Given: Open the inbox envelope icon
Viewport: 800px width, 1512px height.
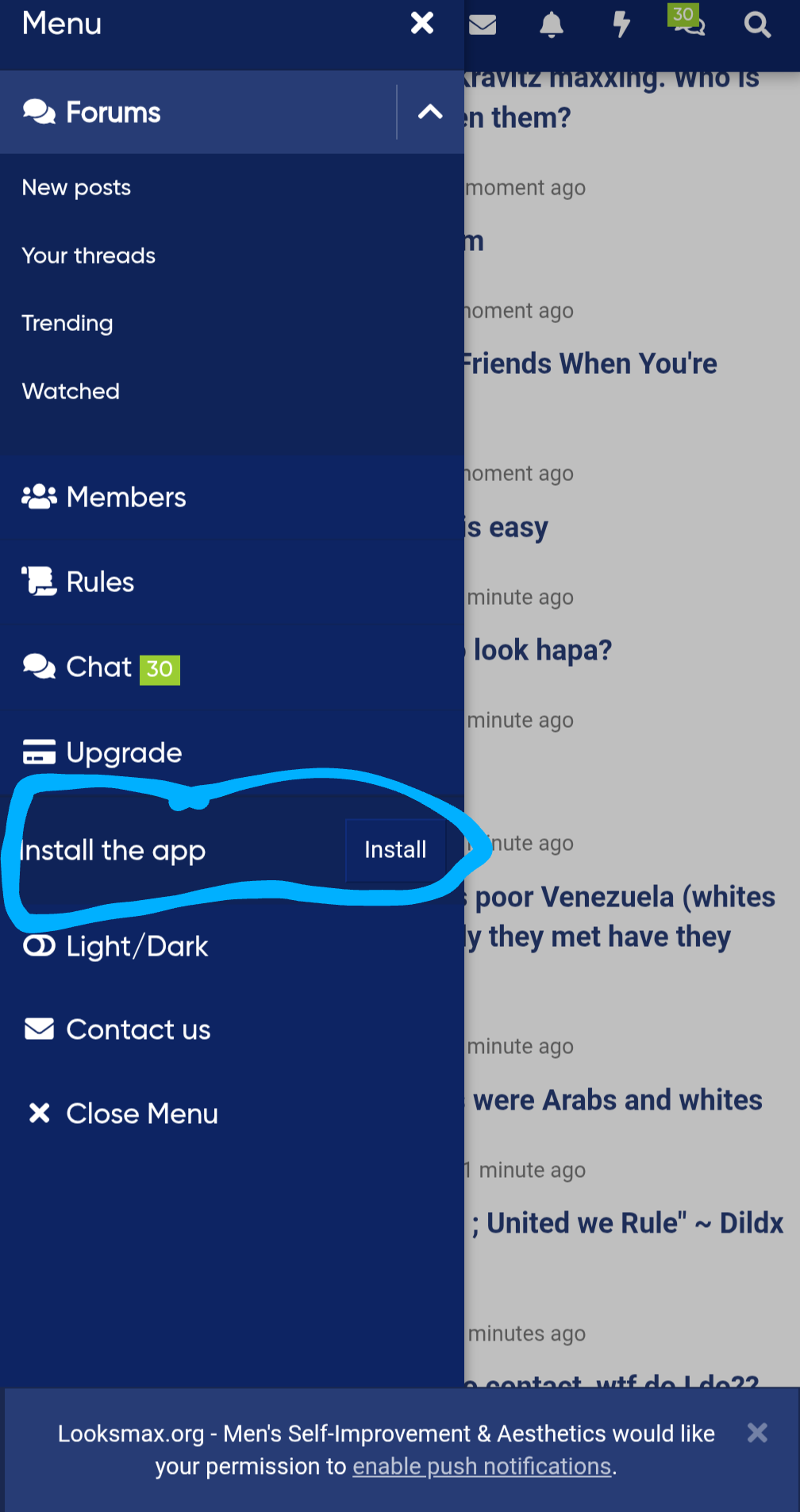Looking at the screenshot, I should click(x=483, y=25).
